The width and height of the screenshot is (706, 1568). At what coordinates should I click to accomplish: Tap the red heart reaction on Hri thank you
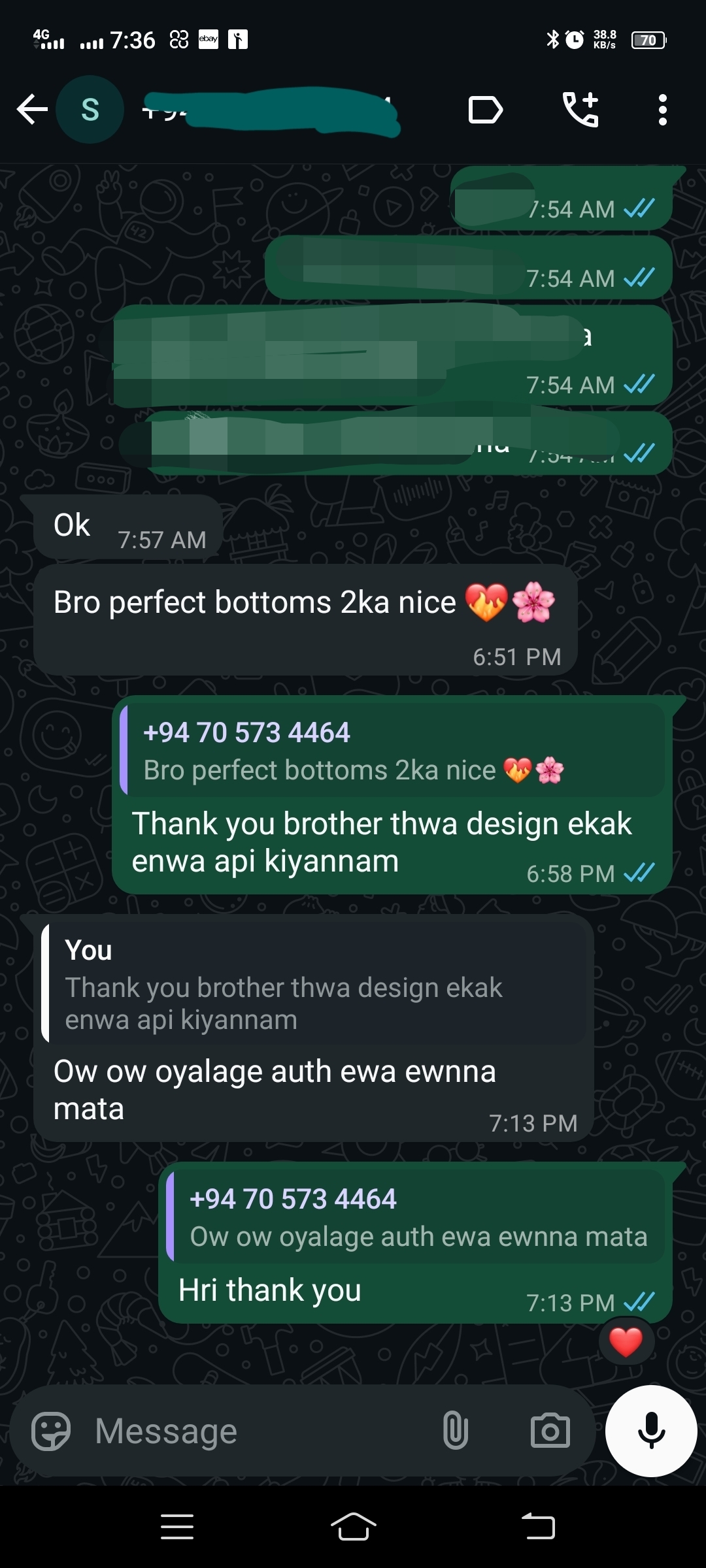[x=626, y=1341]
